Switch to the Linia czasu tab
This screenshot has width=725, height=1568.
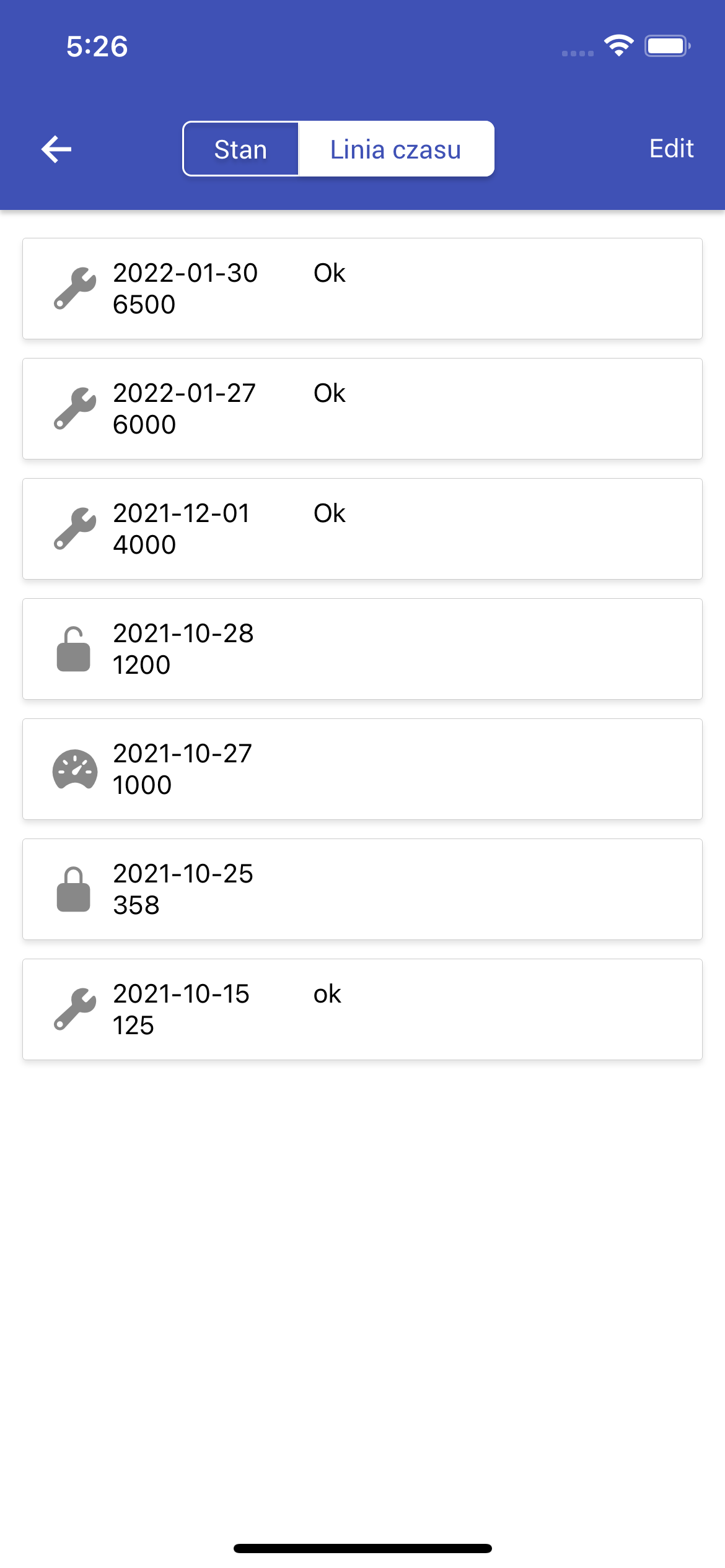[395, 149]
